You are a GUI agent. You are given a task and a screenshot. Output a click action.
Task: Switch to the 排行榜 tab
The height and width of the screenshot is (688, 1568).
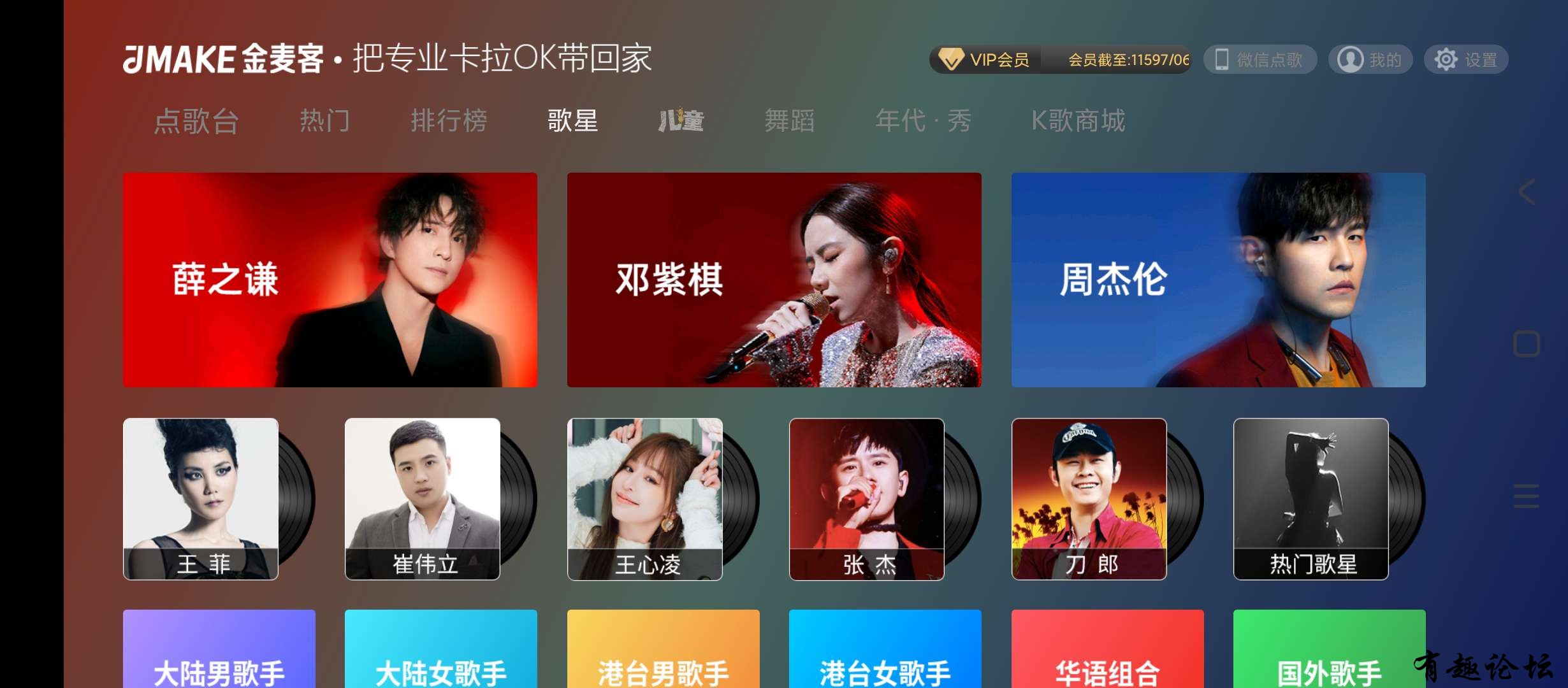pos(449,121)
